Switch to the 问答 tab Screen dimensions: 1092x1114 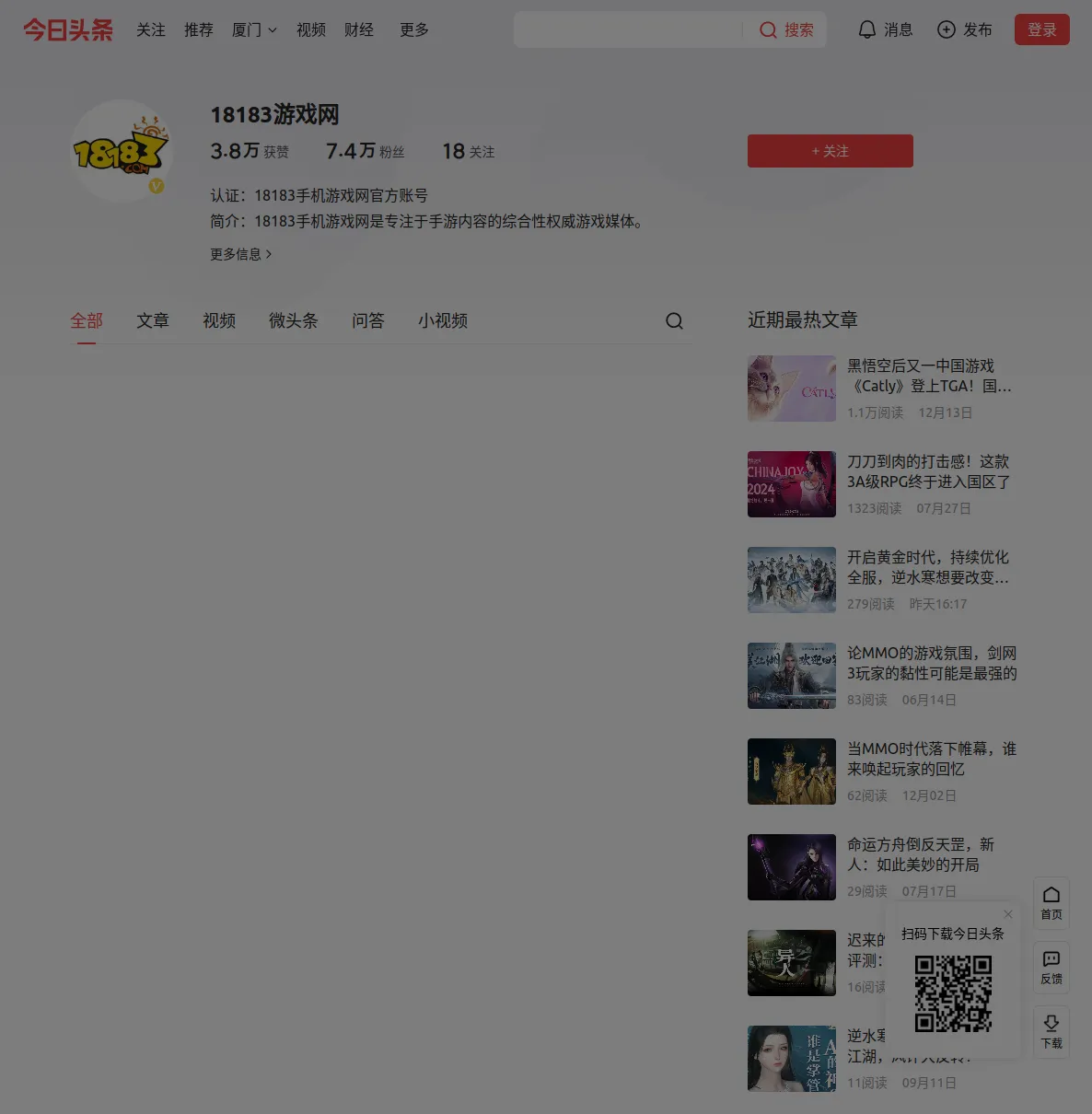click(367, 320)
